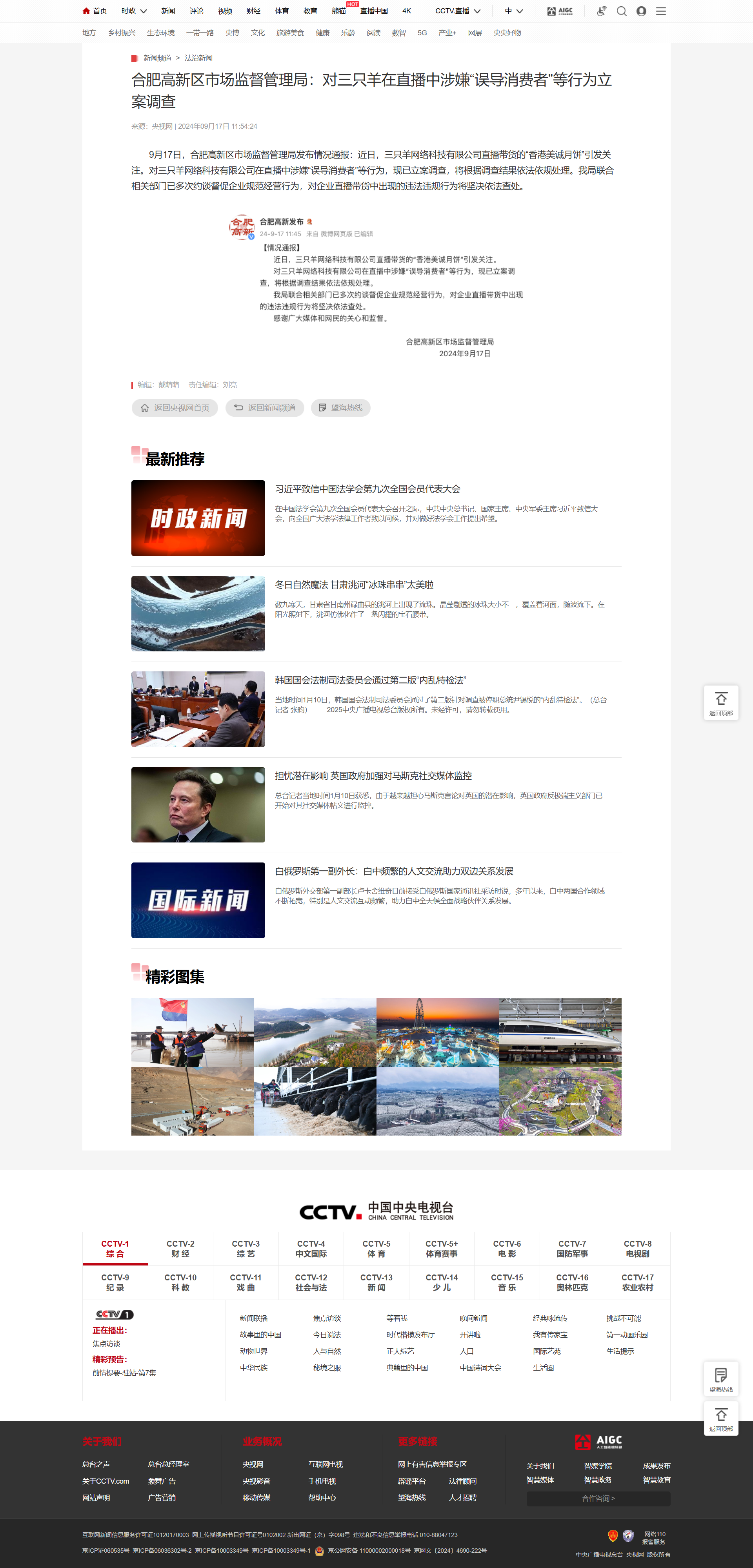This screenshot has width=753, height=1568.
Task: Select the CCTV-5 体育 channel tab
Action: (376, 1249)
